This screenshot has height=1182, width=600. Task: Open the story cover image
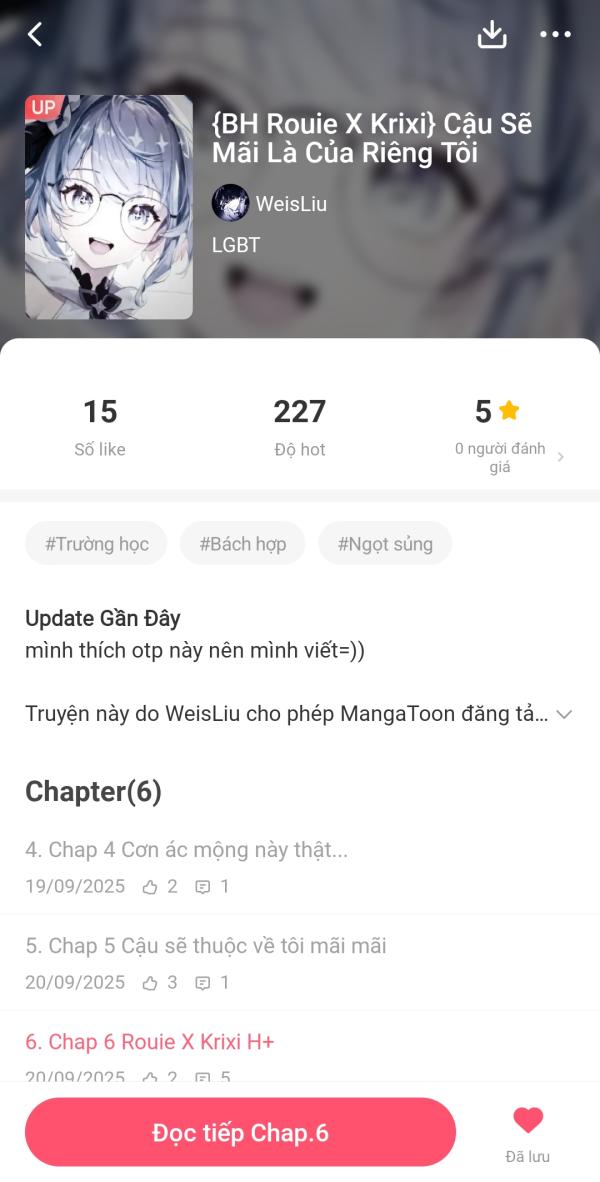(109, 207)
